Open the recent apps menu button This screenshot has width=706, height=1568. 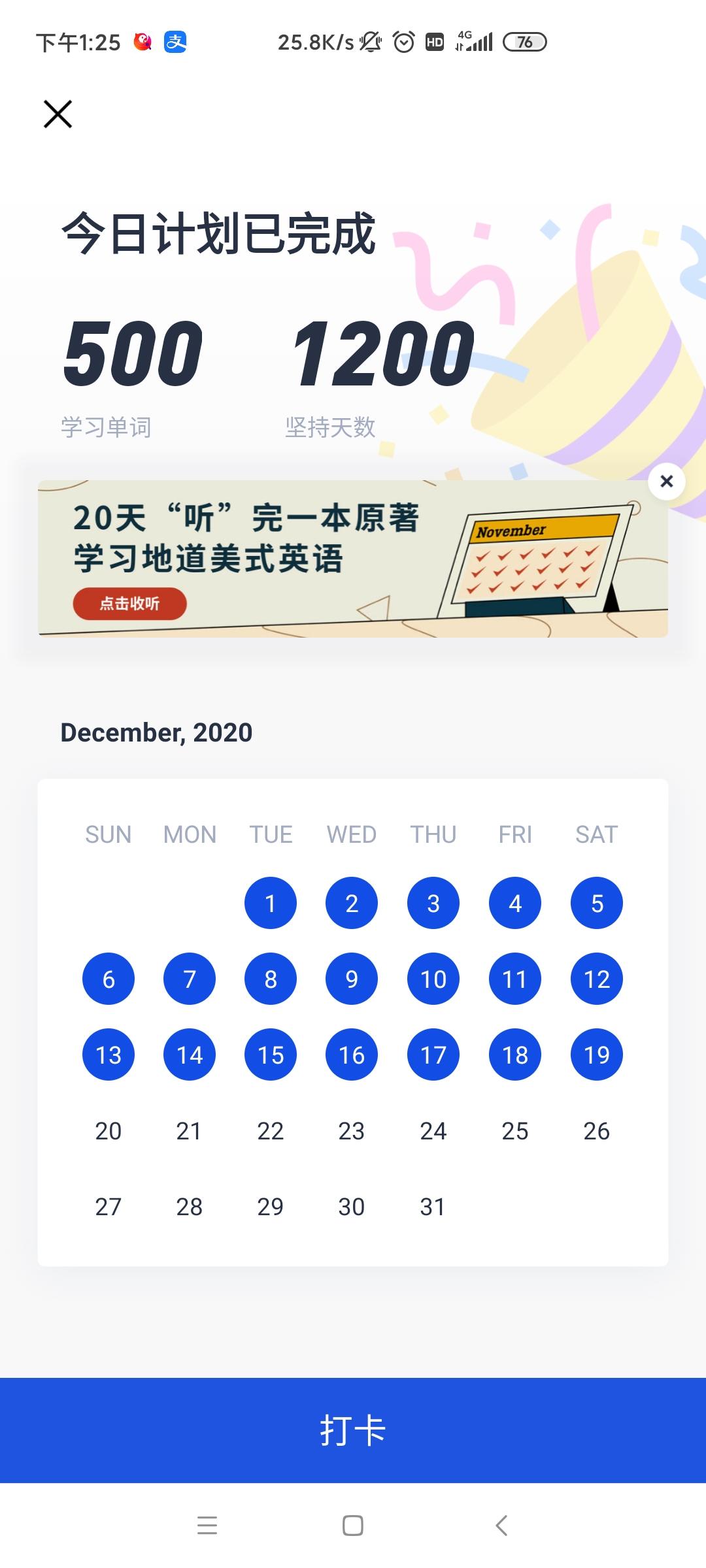pos(207,1526)
